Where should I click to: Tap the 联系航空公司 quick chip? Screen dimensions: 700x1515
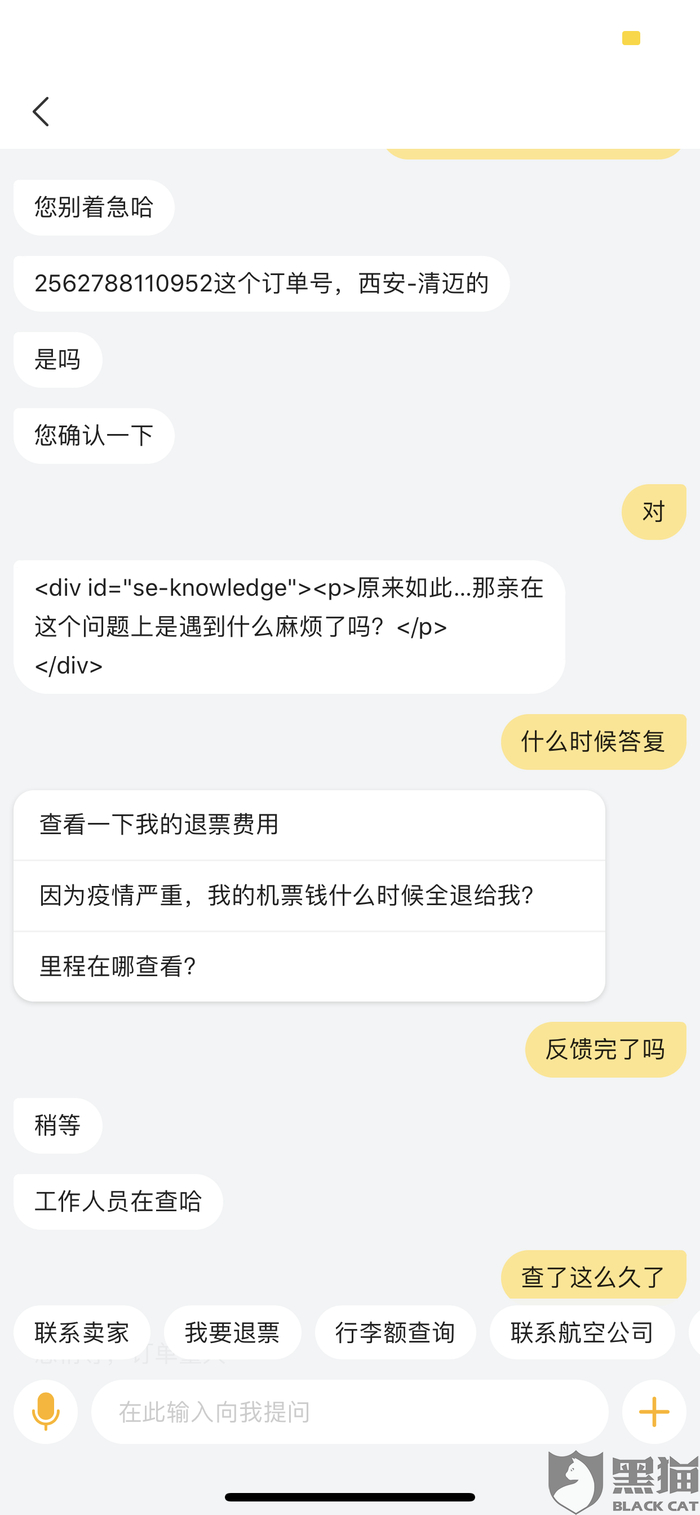click(582, 1332)
